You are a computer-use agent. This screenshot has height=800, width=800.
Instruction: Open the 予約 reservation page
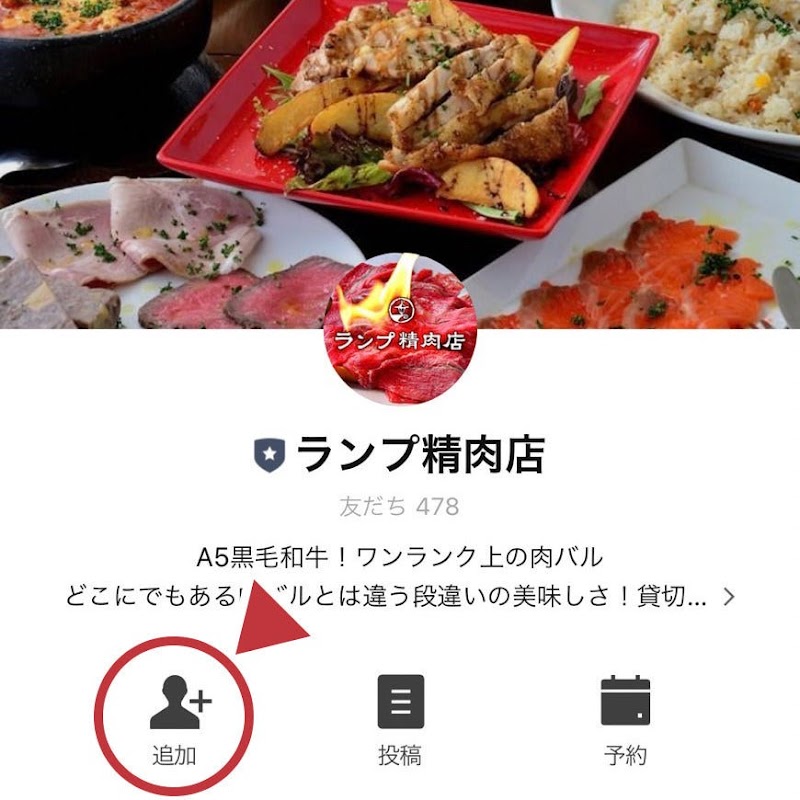point(625,715)
